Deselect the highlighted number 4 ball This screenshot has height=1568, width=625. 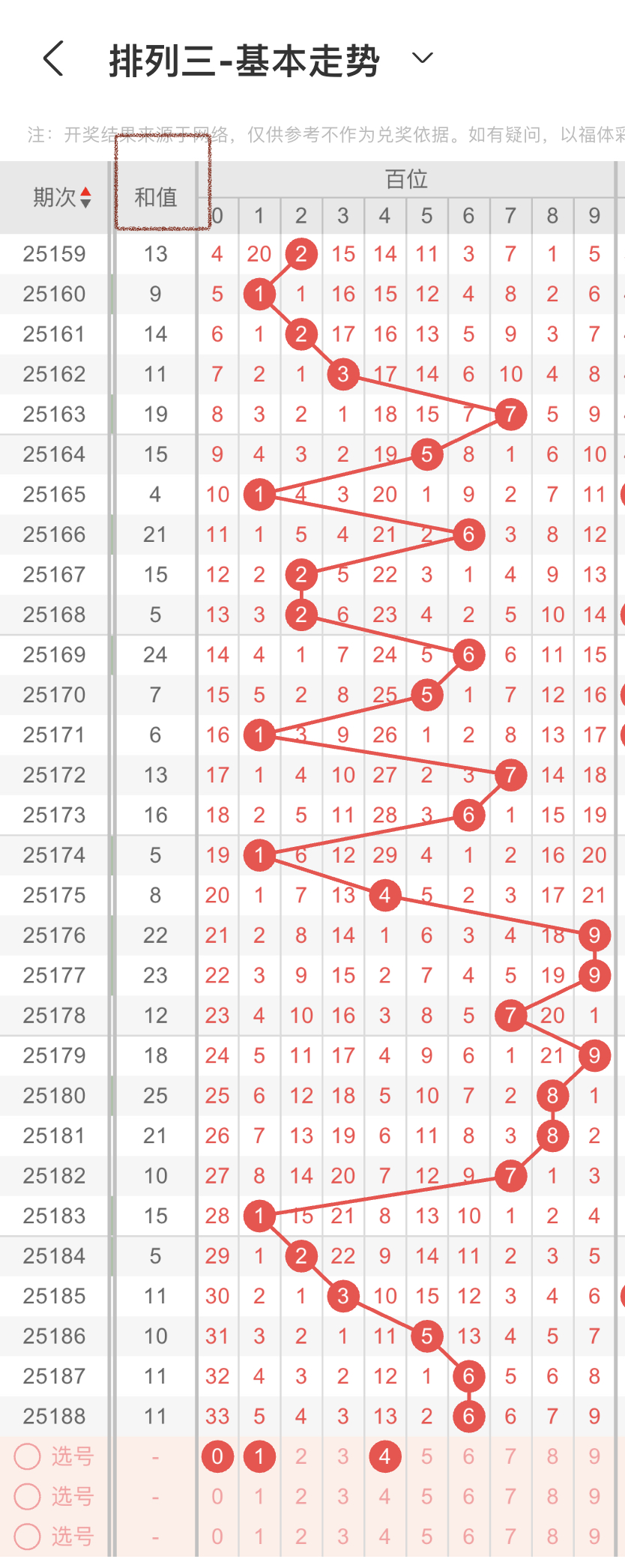(x=384, y=1456)
